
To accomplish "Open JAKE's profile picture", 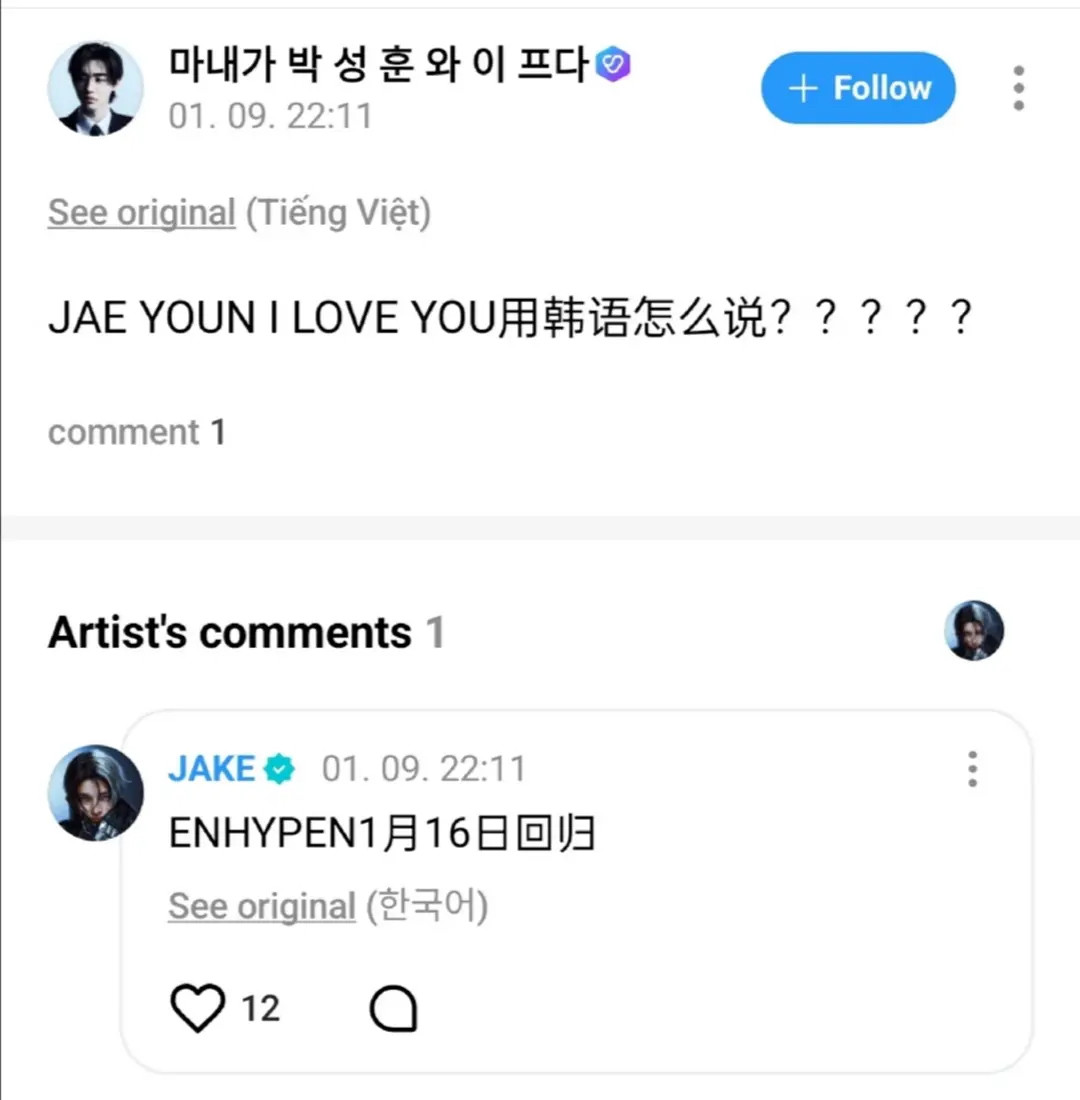I will (95, 792).
